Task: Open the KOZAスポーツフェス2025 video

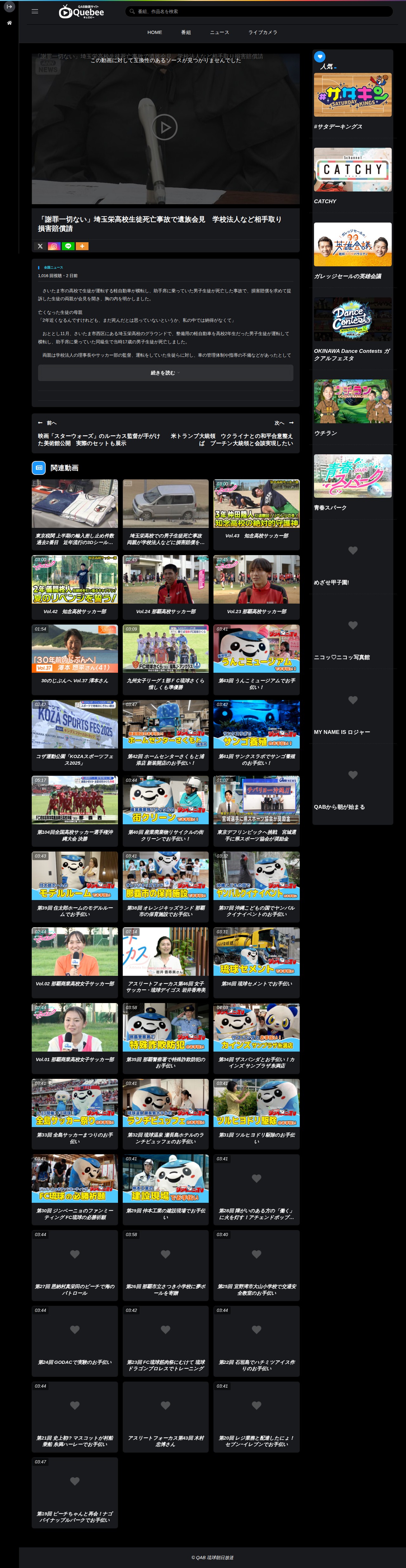Action: tap(75, 735)
